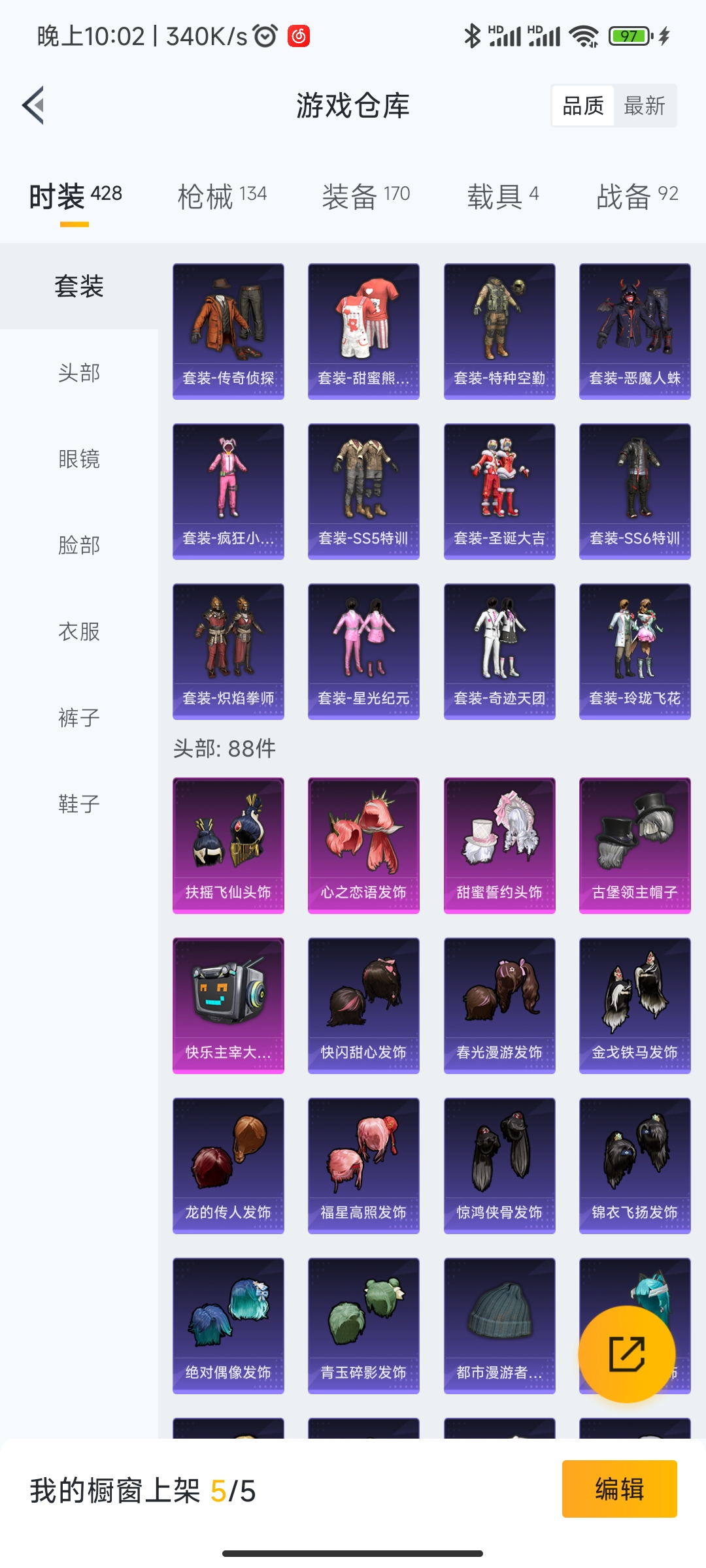Sort the inventory by 最新

(645, 106)
